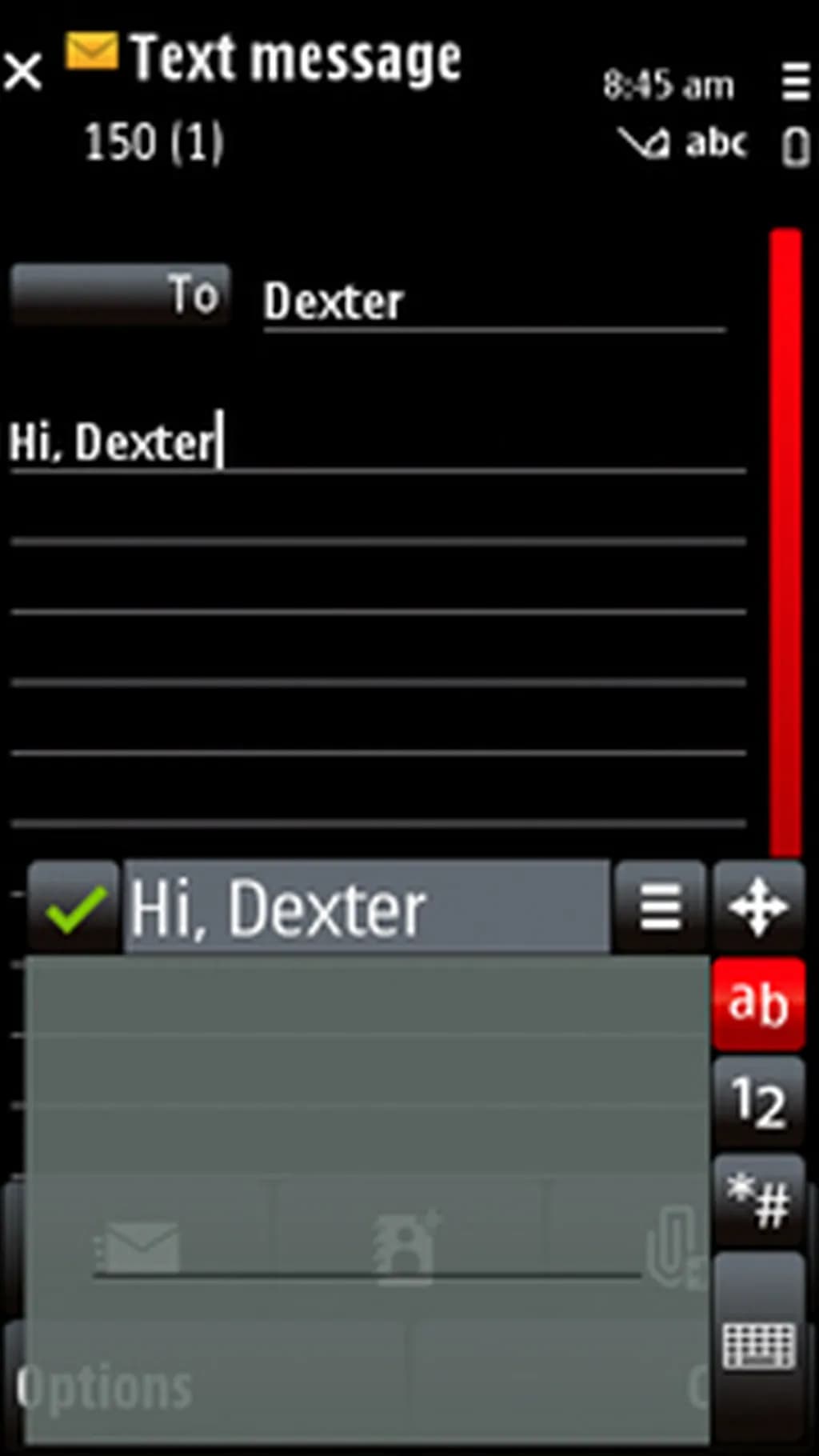Open the on-screen keyboard icon
Viewport: 819px width, 1456px height.
click(758, 1346)
